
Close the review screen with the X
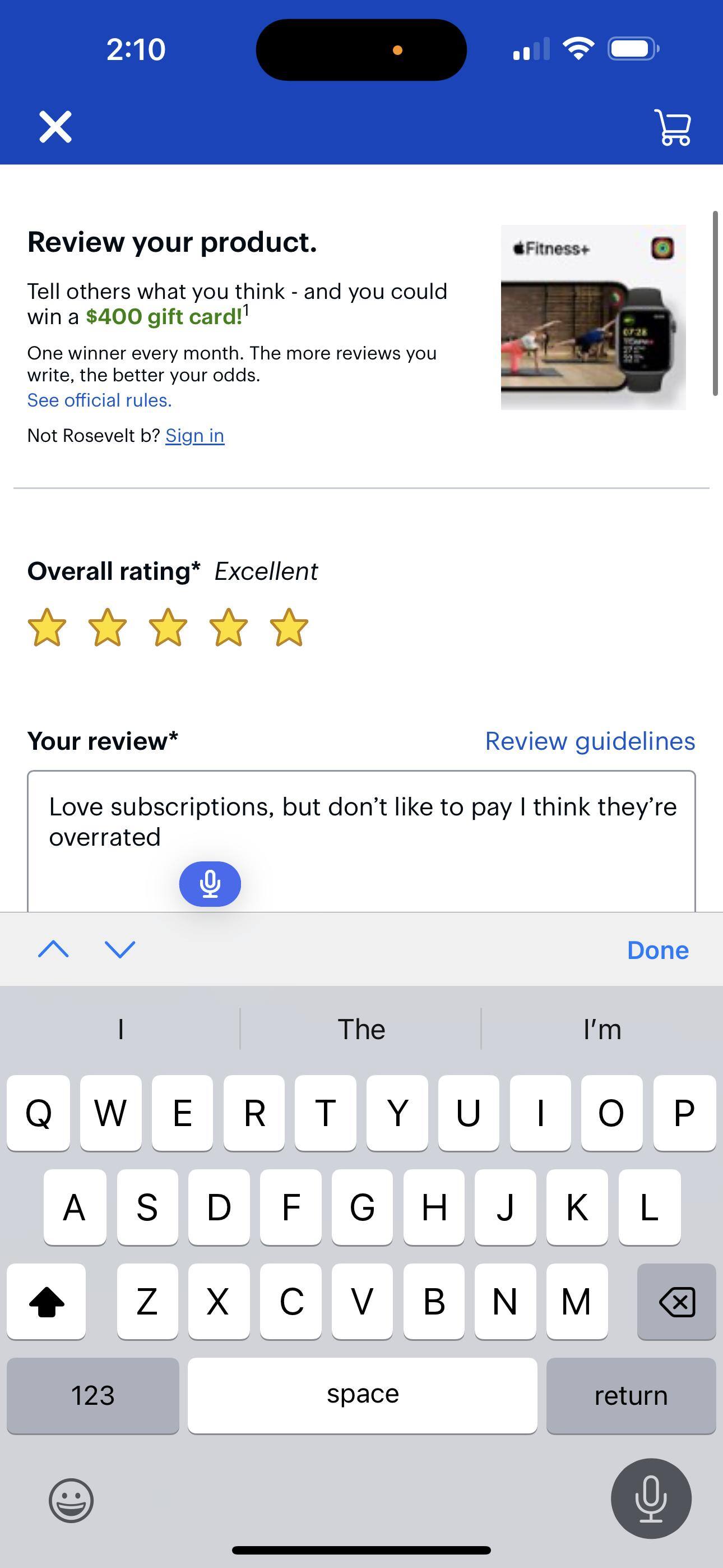click(x=56, y=127)
